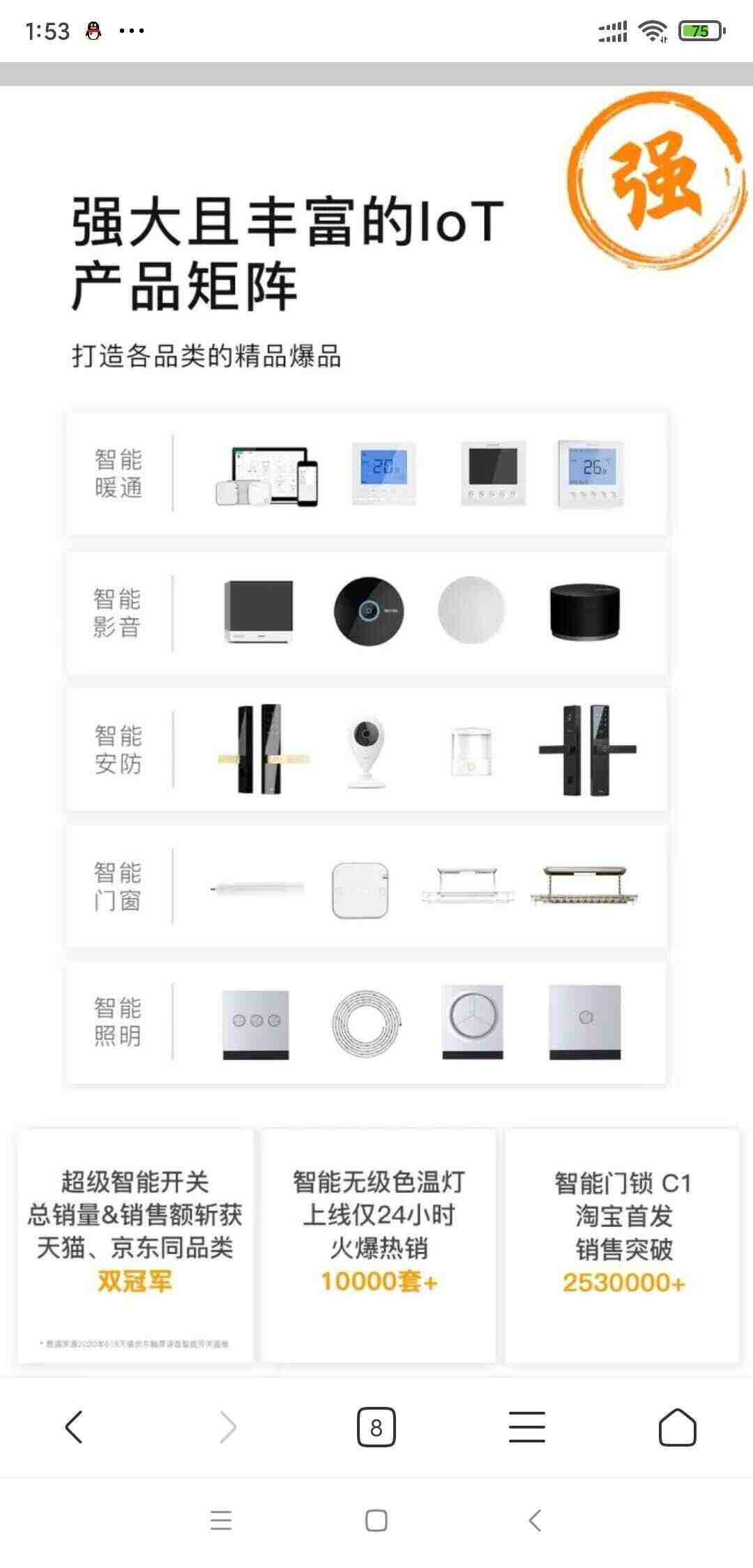
Task: Go back to the previous page
Action: pos(74,1427)
